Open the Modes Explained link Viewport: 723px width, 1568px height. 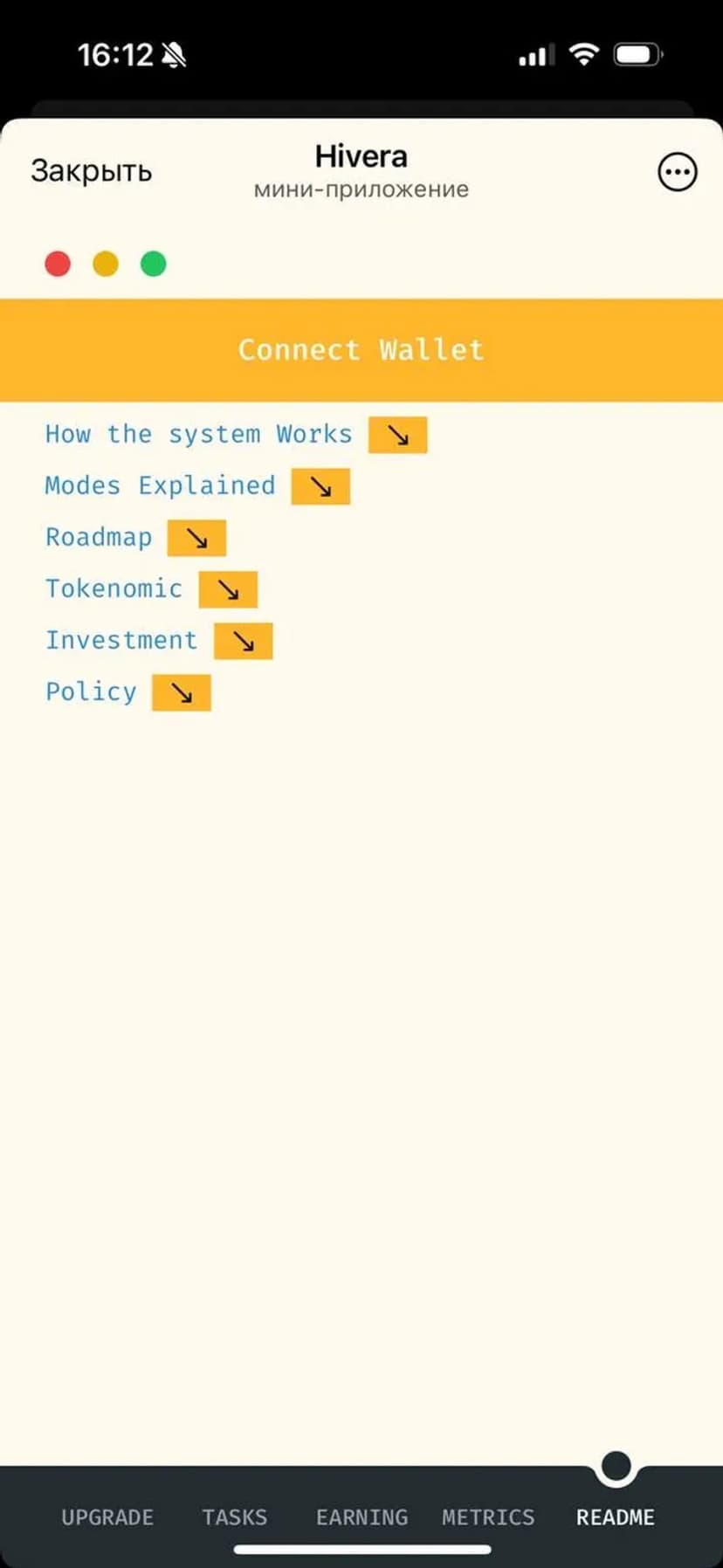tap(161, 485)
